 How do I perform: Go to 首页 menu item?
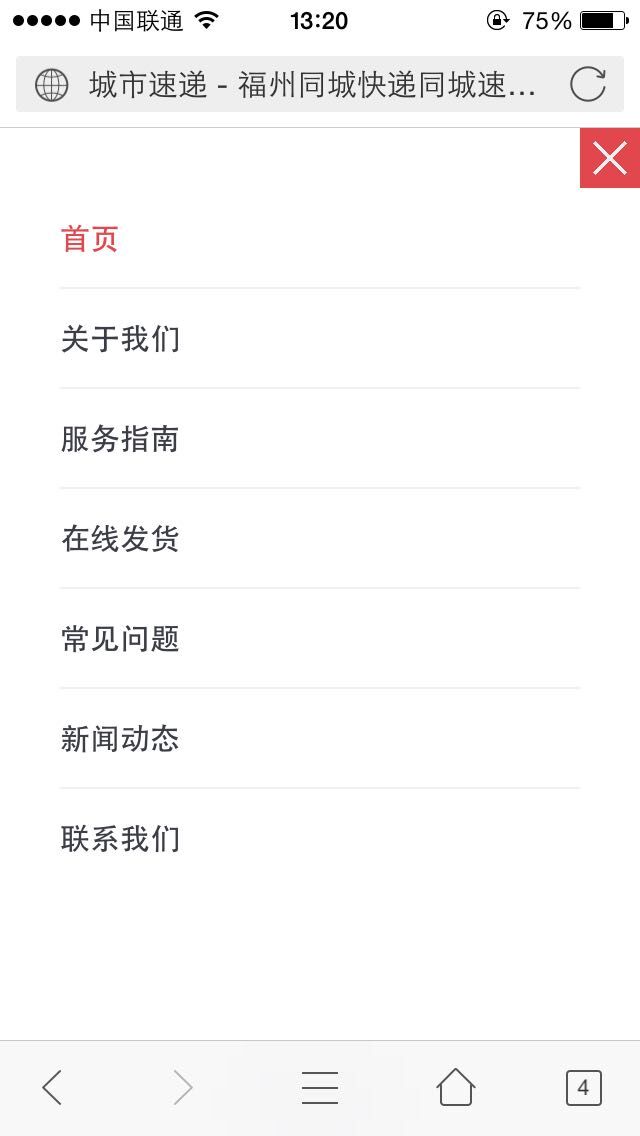[x=90, y=239]
